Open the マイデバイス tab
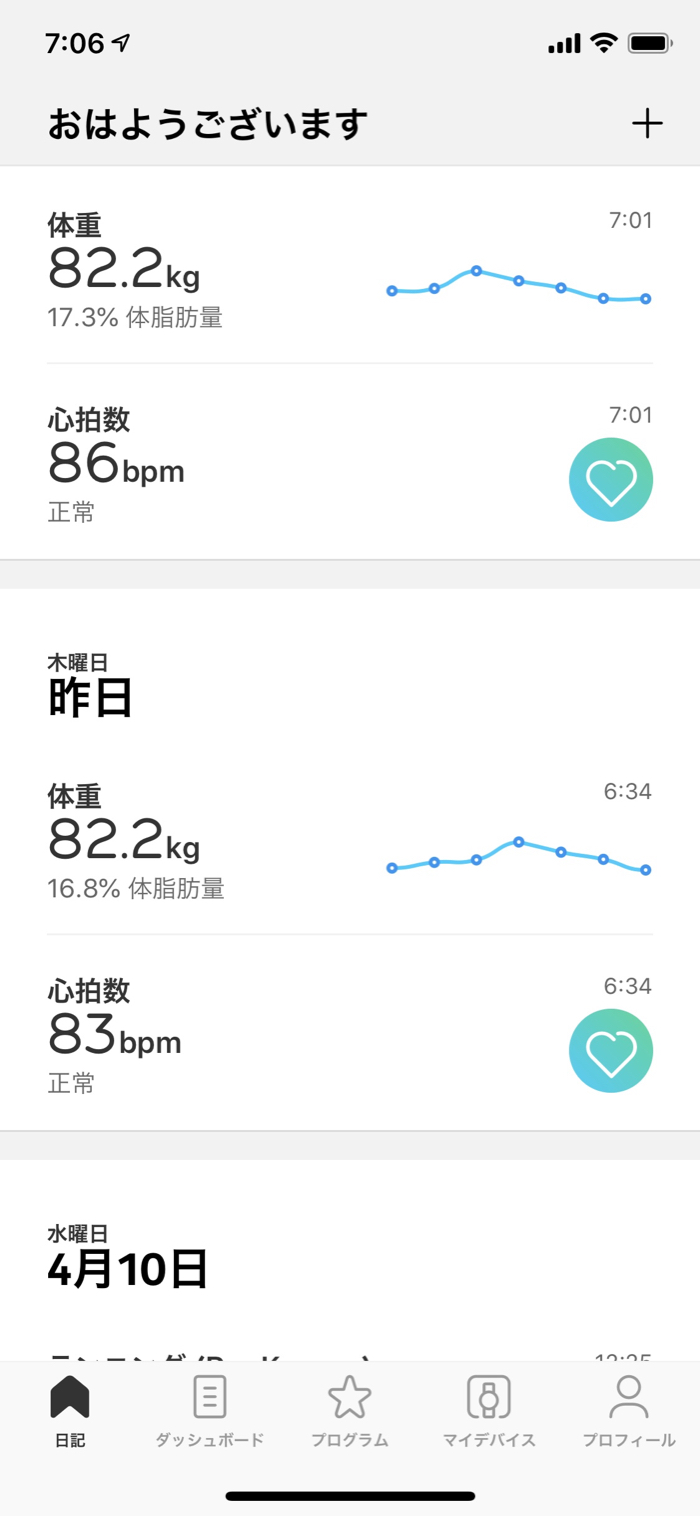The height and width of the screenshot is (1516, 700). tap(489, 1412)
